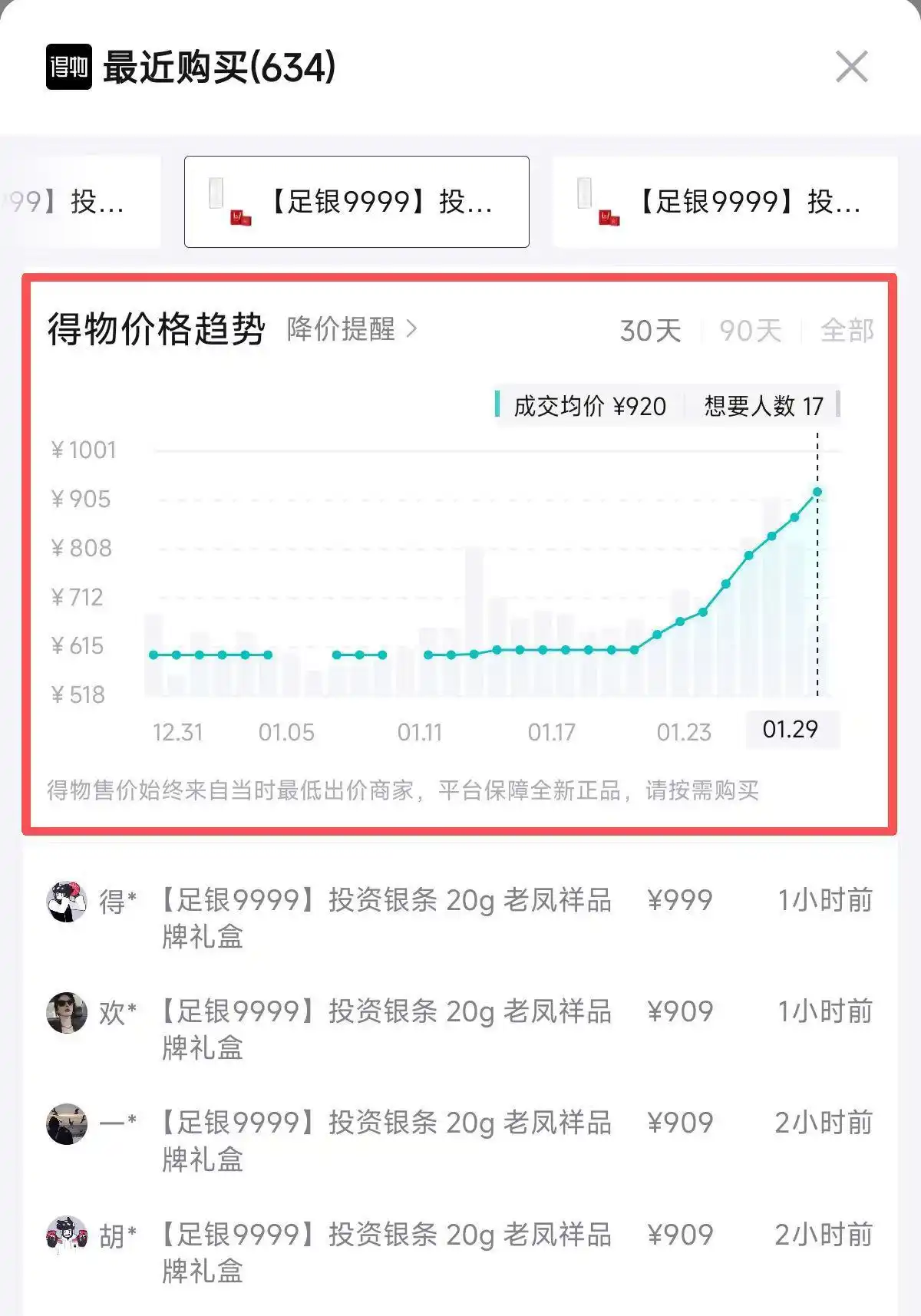Click the latest price point on trend chart

pos(817,491)
